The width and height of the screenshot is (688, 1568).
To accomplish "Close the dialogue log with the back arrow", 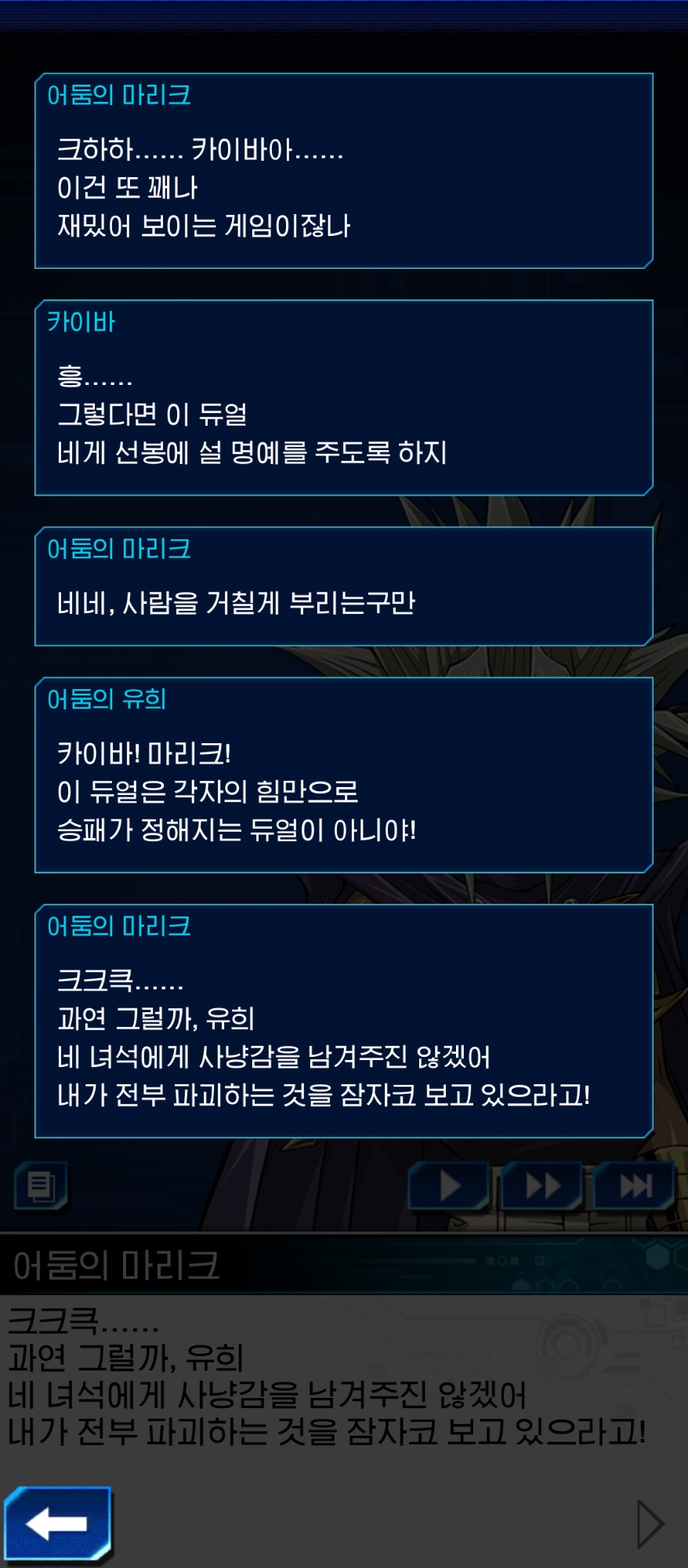I will pyautogui.click(x=57, y=1523).
